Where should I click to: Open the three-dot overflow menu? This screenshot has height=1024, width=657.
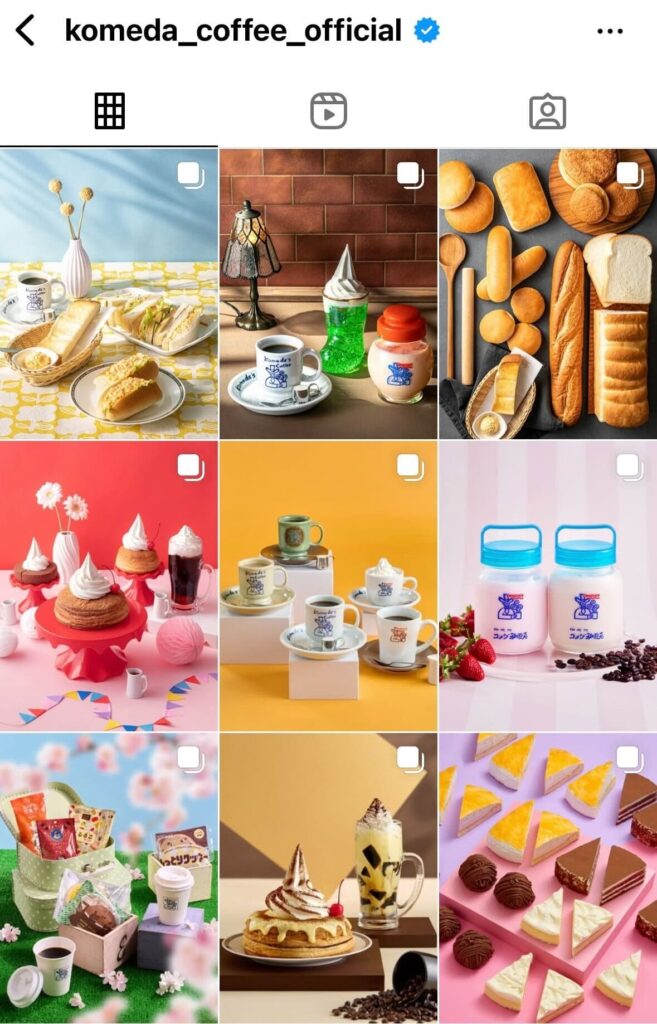[x=609, y=32]
